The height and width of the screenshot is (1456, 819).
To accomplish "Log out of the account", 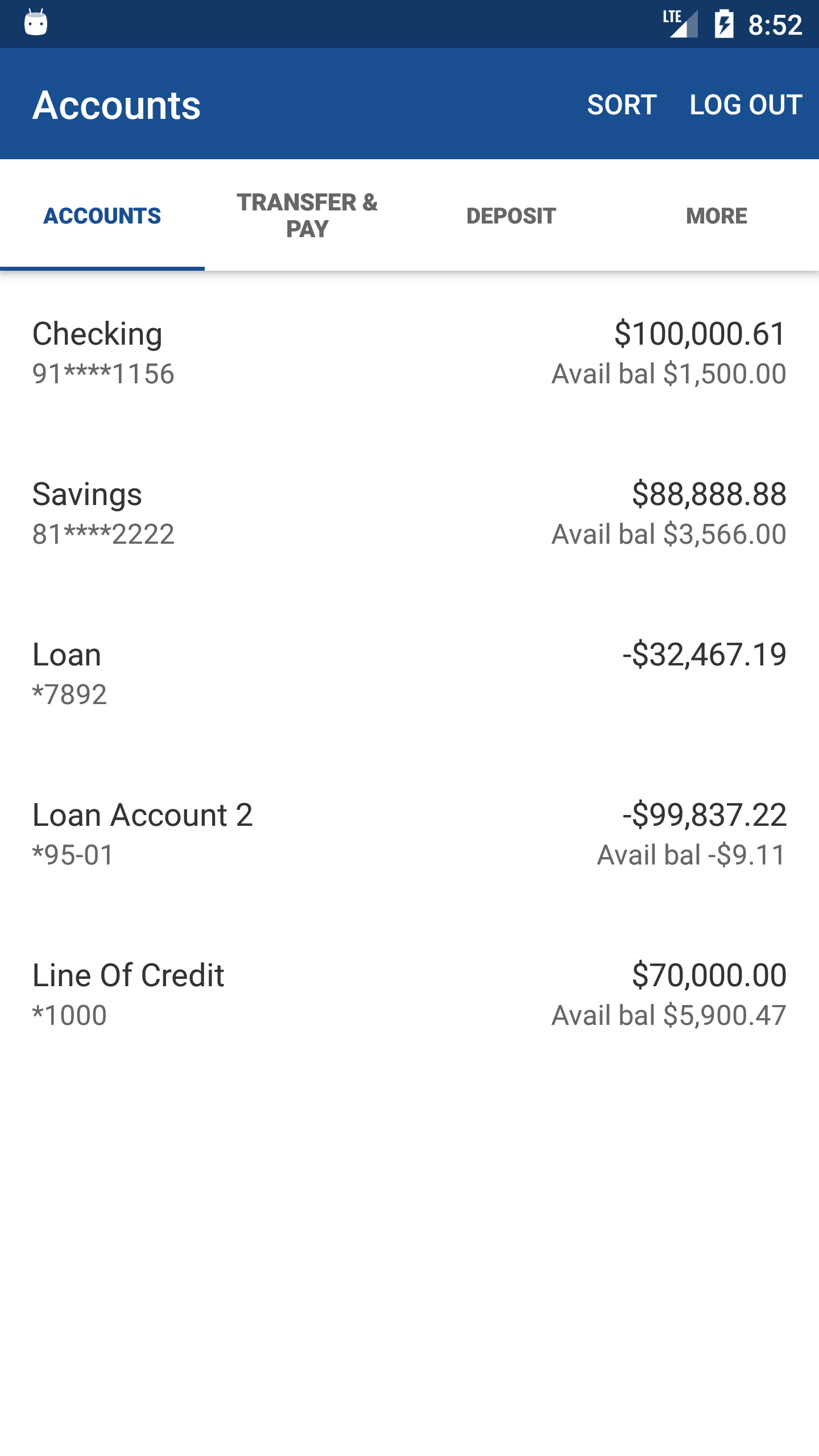I will pyautogui.click(x=746, y=105).
